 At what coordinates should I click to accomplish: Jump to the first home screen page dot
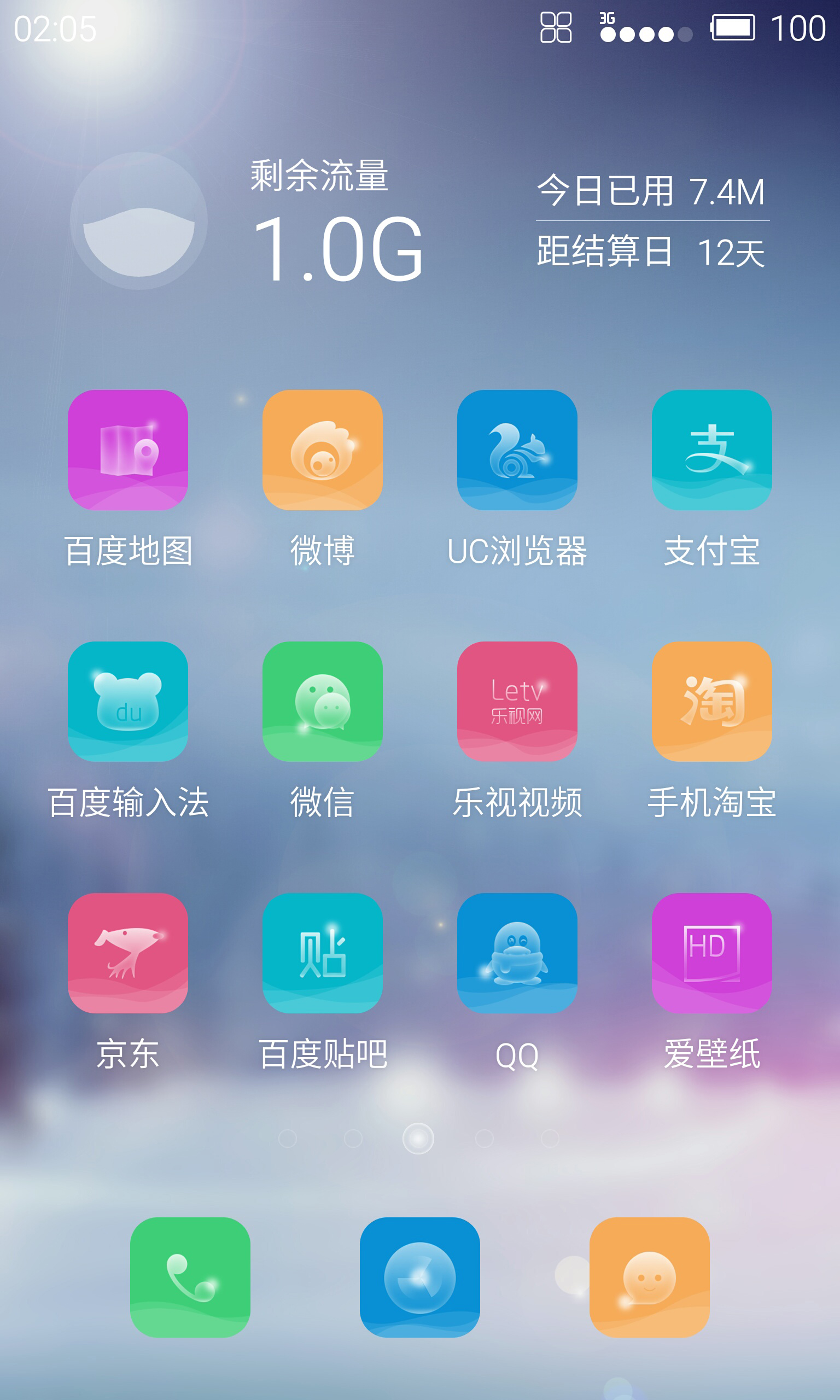pos(288,1138)
